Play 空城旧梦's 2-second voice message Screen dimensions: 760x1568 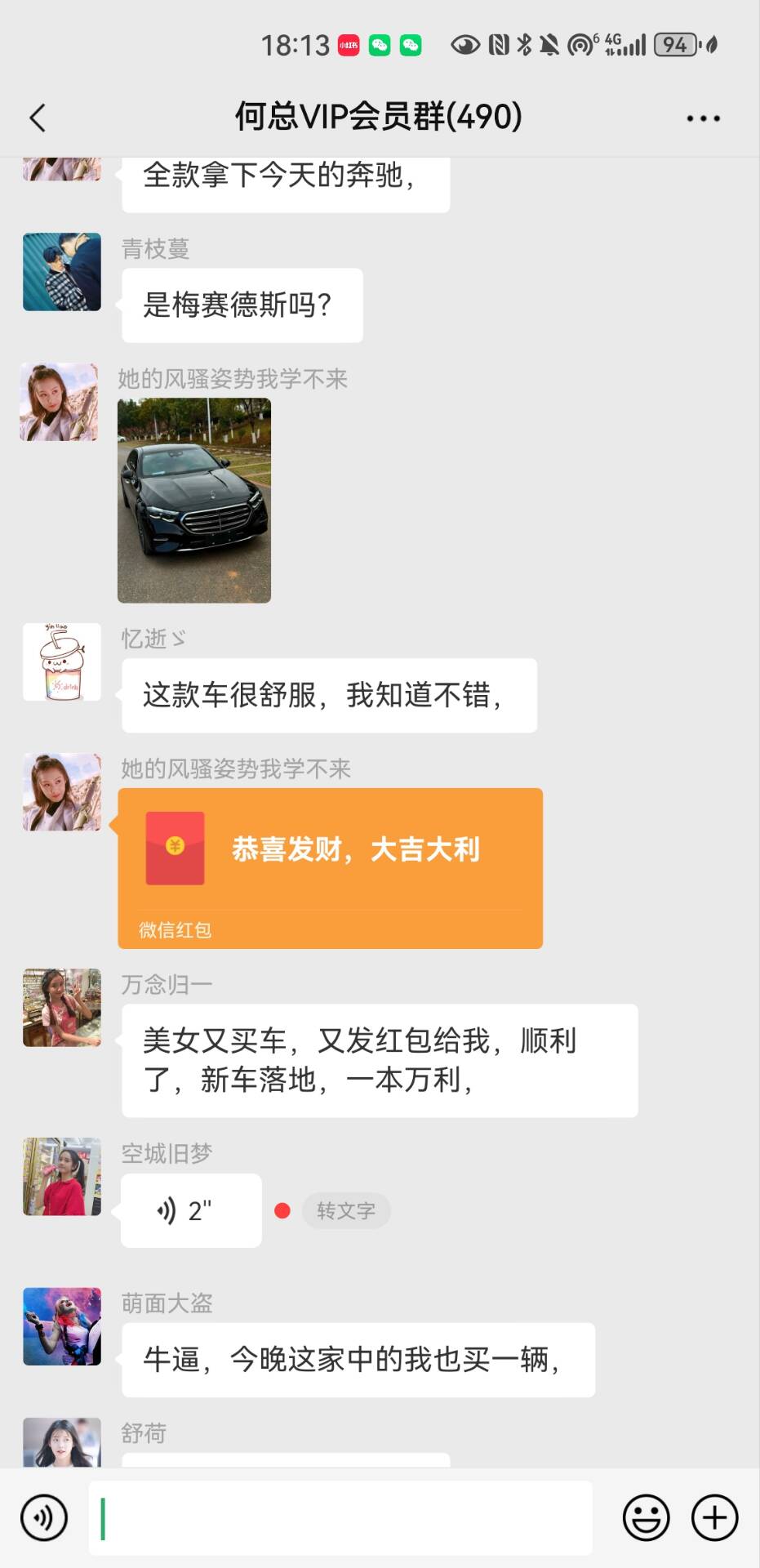[191, 1210]
